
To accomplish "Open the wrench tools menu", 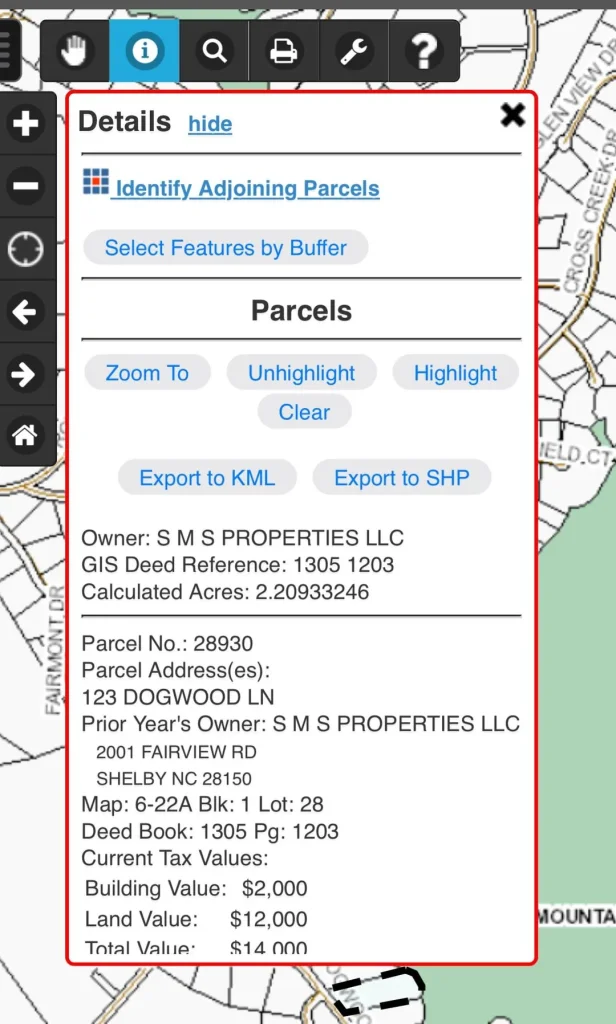I will (354, 51).
